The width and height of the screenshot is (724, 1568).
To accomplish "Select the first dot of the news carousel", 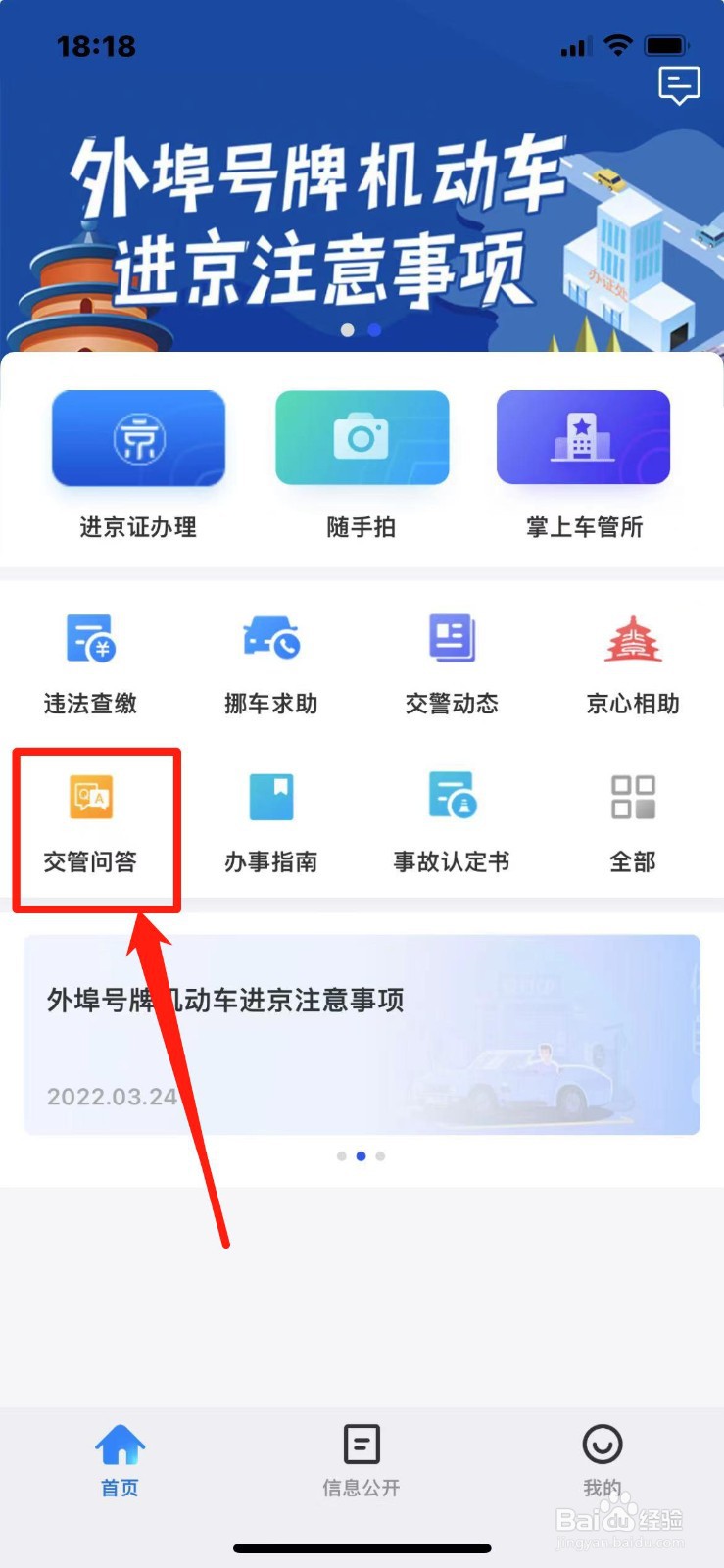I will coord(342,1155).
